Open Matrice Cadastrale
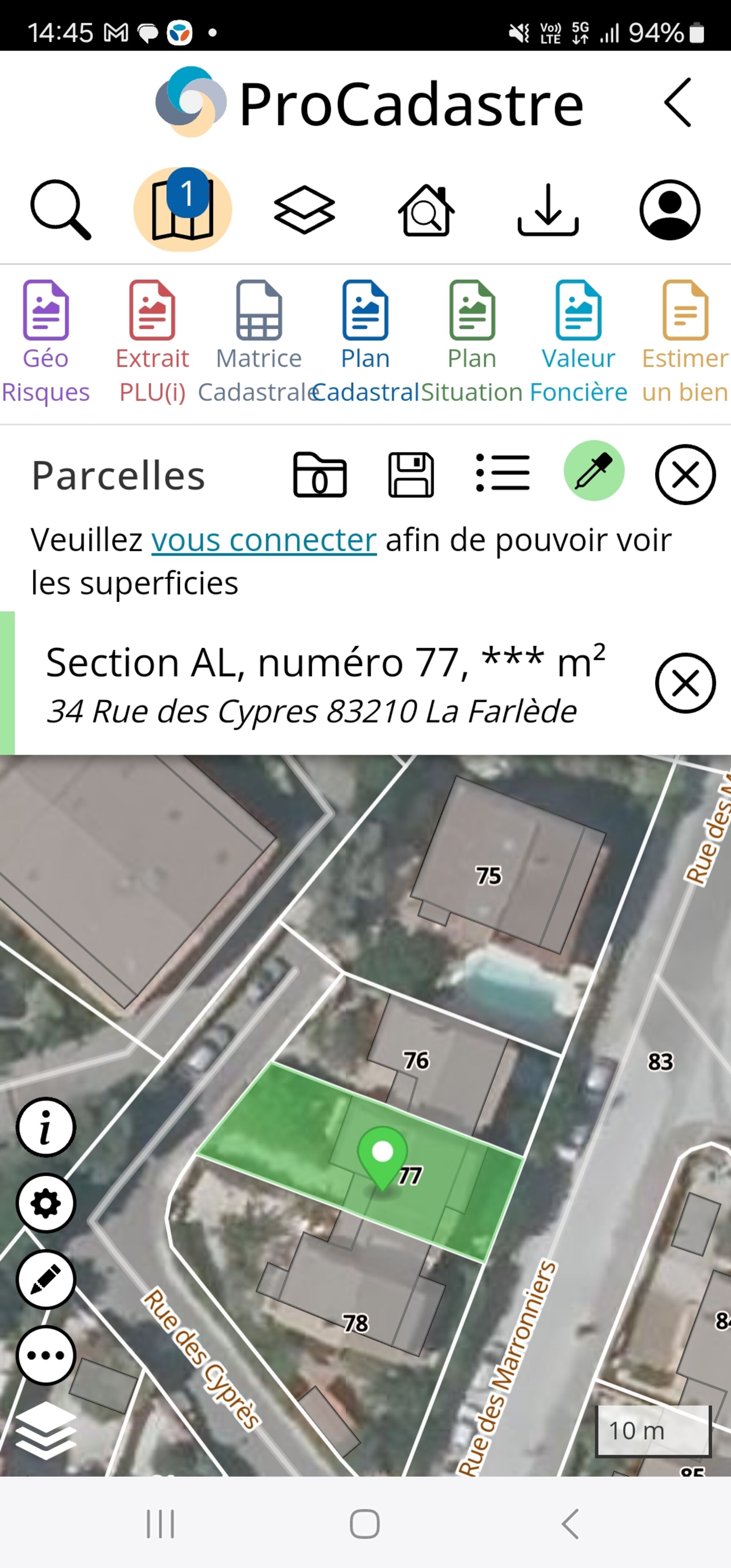 [259, 341]
